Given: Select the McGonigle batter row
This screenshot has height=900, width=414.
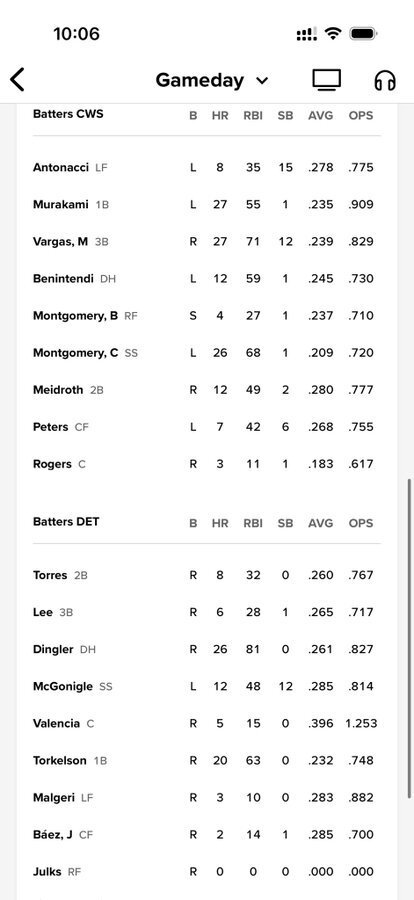Looking at the screenshot, I should pyautogui.click(x=207, y=686).
